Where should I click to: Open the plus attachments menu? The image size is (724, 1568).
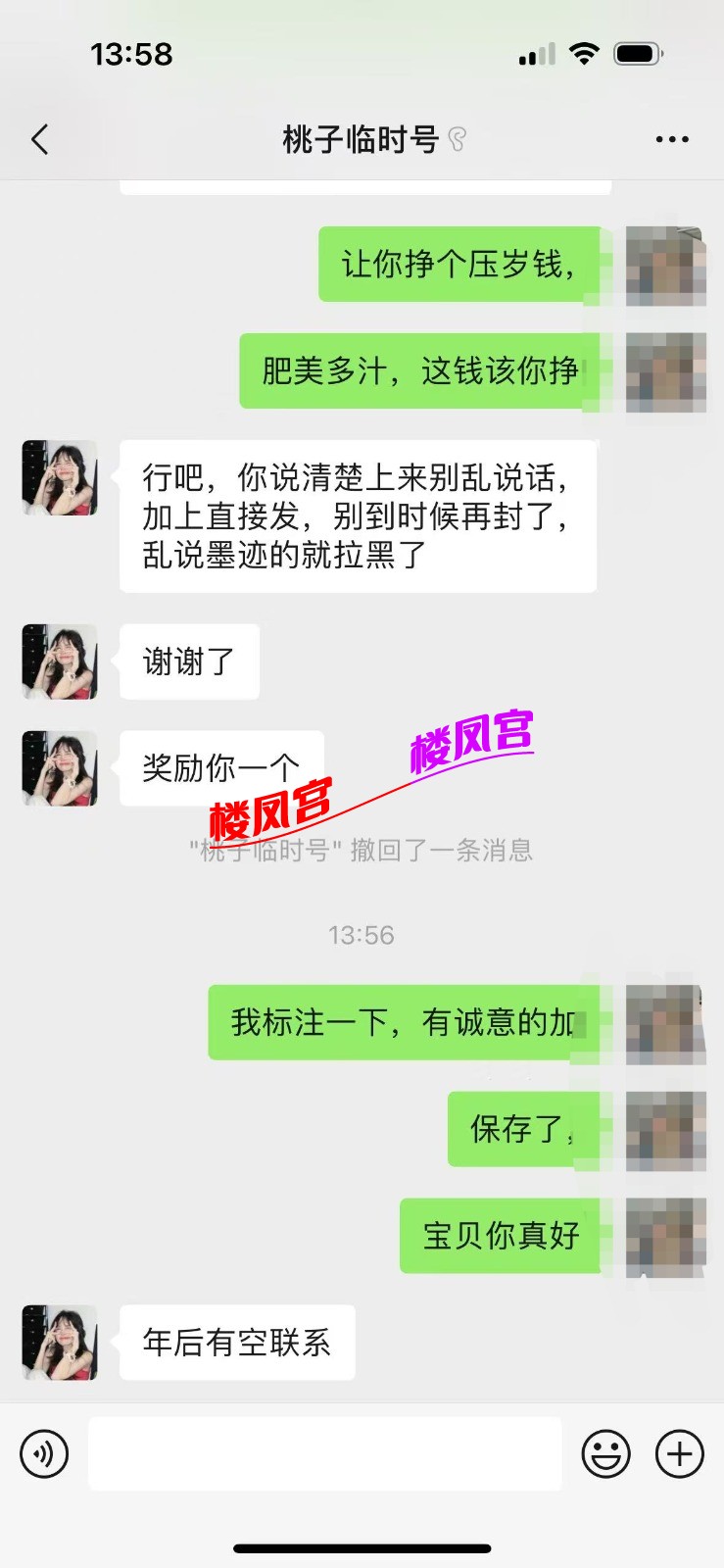pos(679,1453)
